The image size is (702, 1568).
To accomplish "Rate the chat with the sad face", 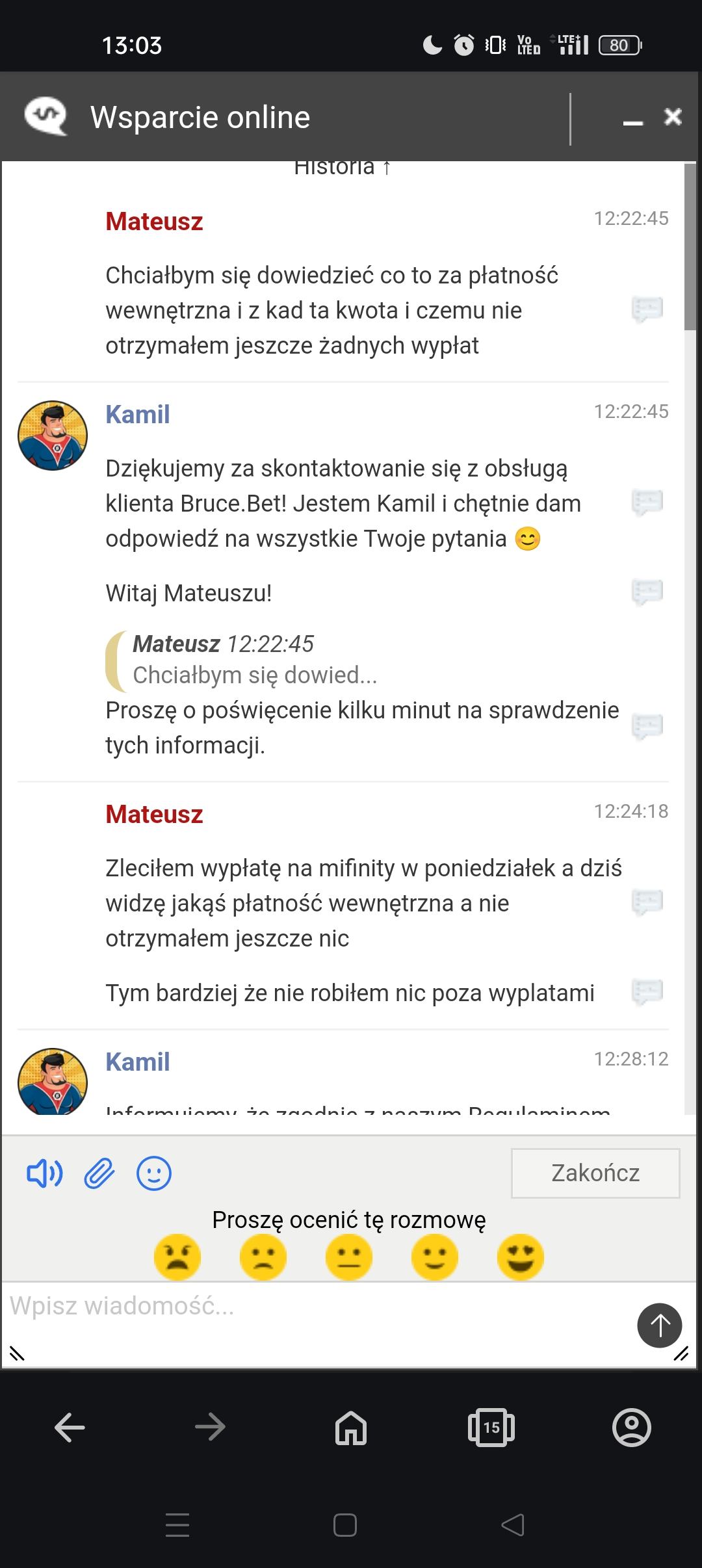I will 263,1257.
